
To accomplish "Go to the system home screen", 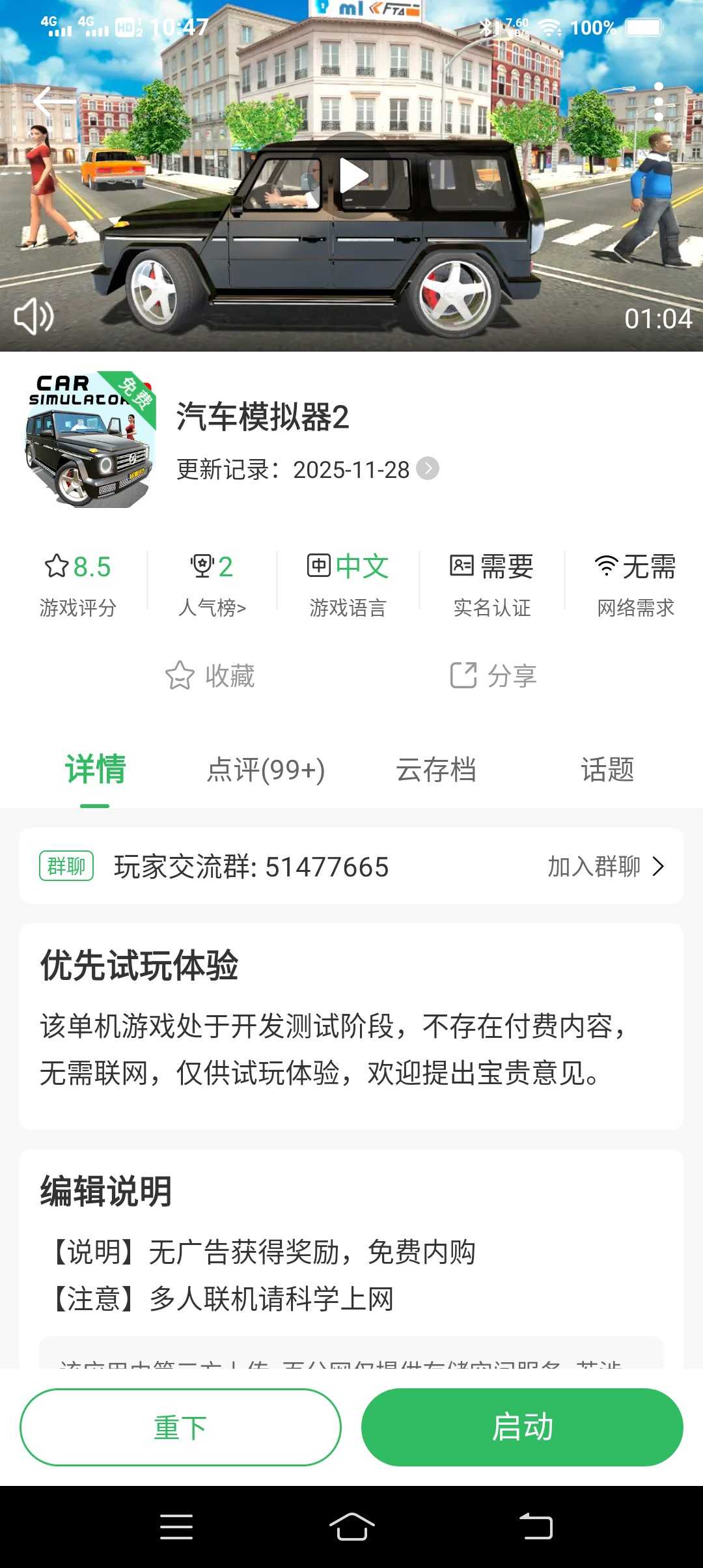I will coord(351,1526).
